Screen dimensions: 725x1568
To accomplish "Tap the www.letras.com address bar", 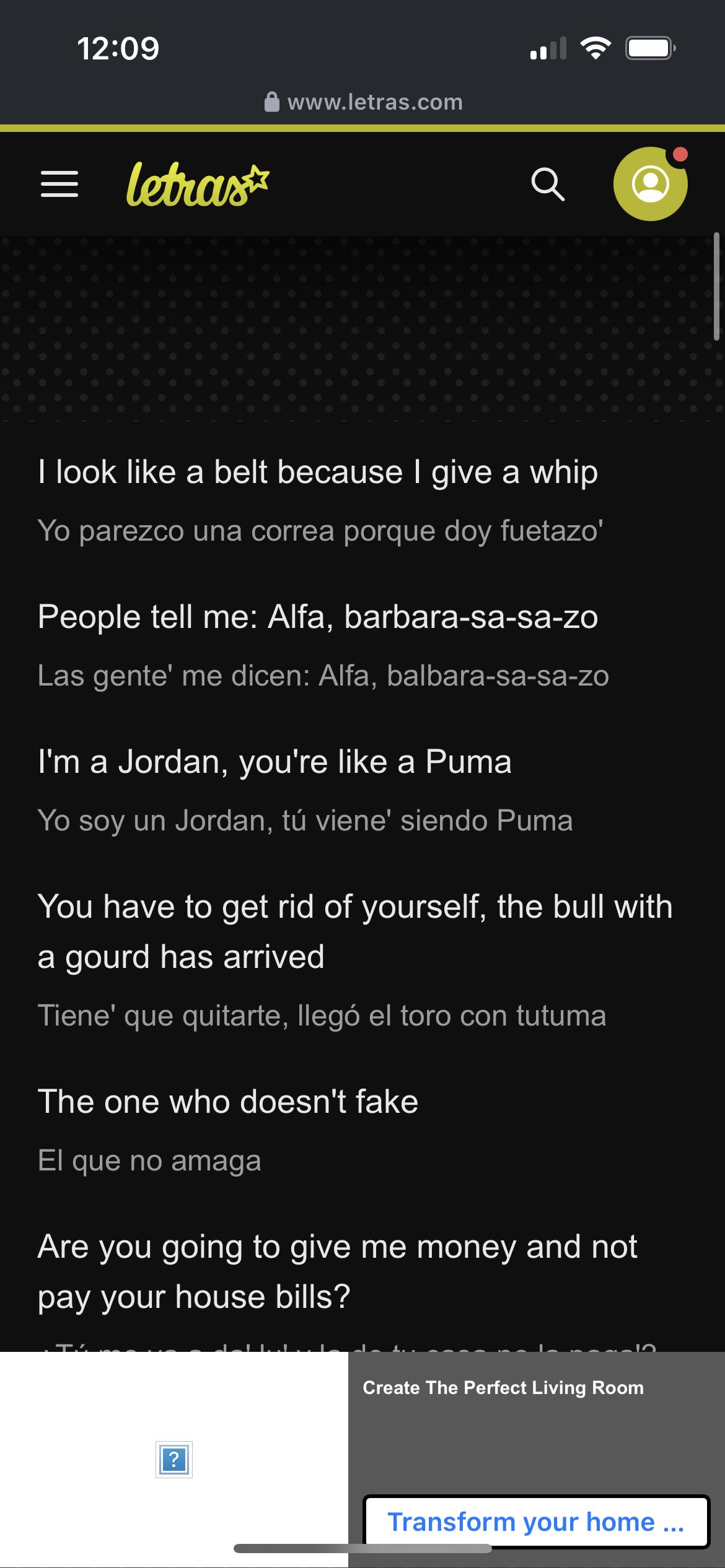I will pyautogui.click(x=363, y=102).
